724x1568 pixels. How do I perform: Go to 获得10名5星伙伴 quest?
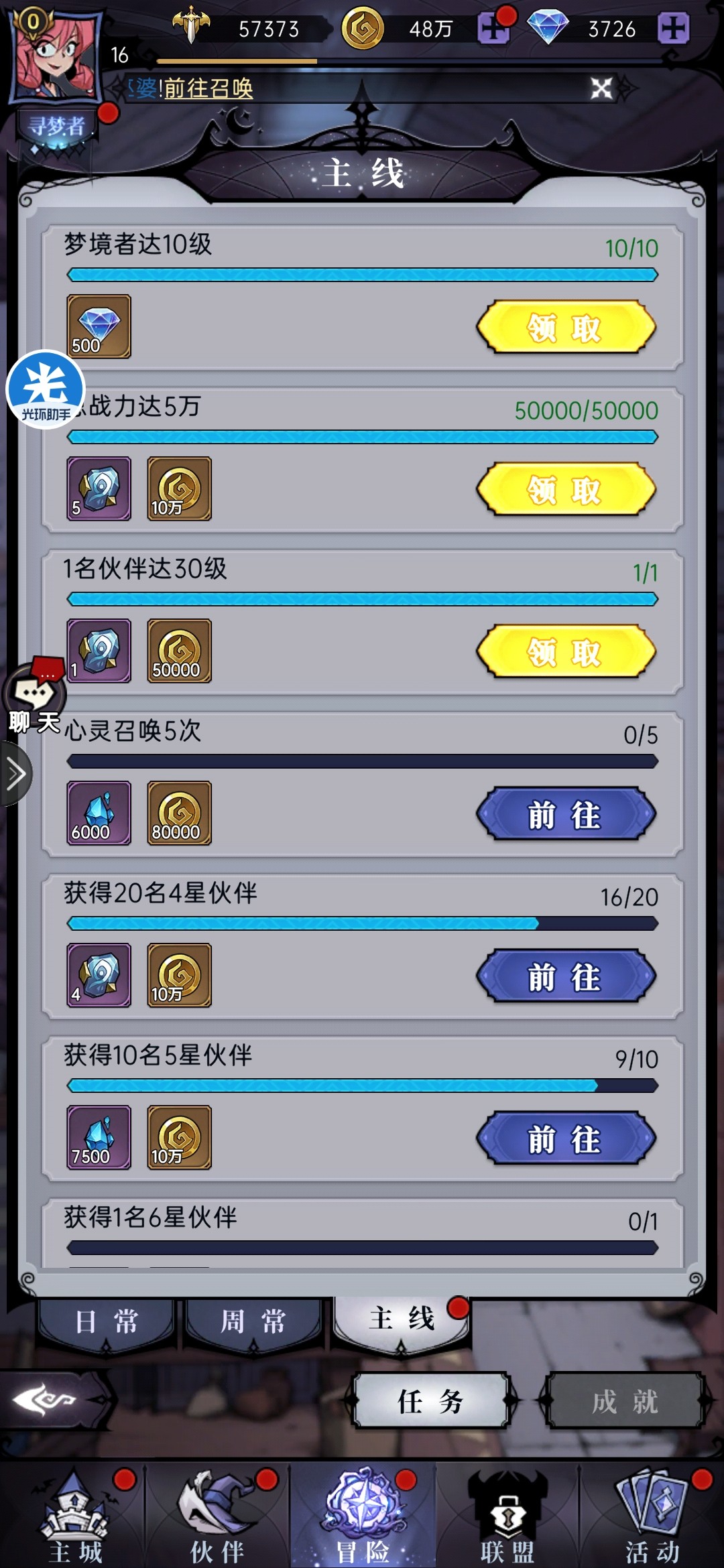(x=565, y=1138)
